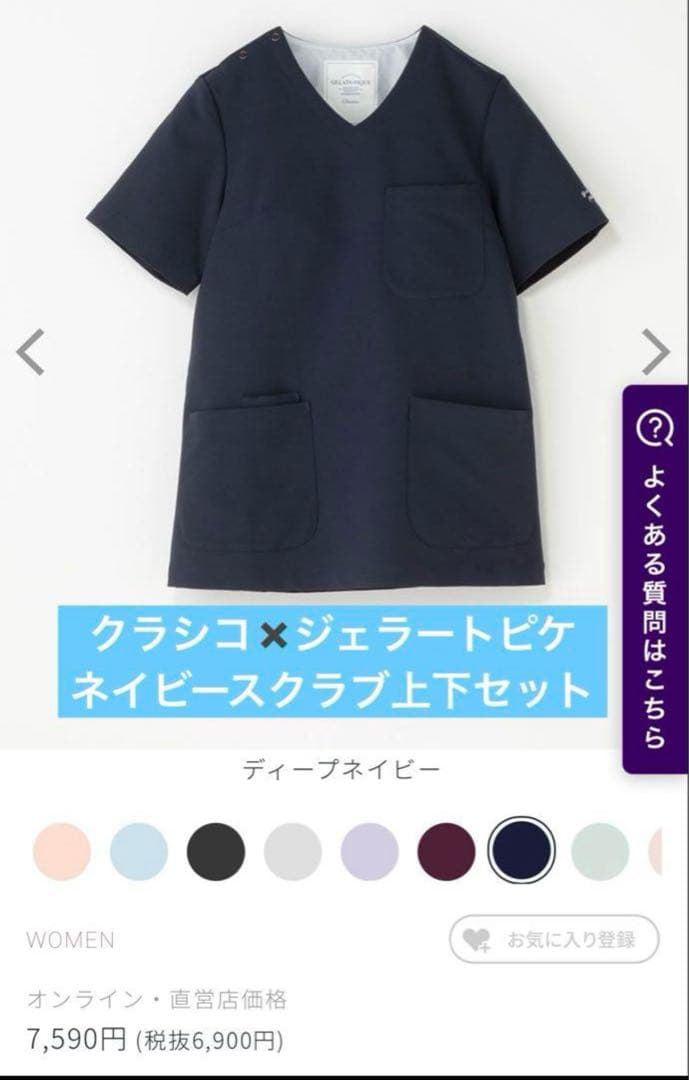The height and width of the screenshot is (1080, 689).
Task: Show the previous product image
Action: click(x=30, y=352)
